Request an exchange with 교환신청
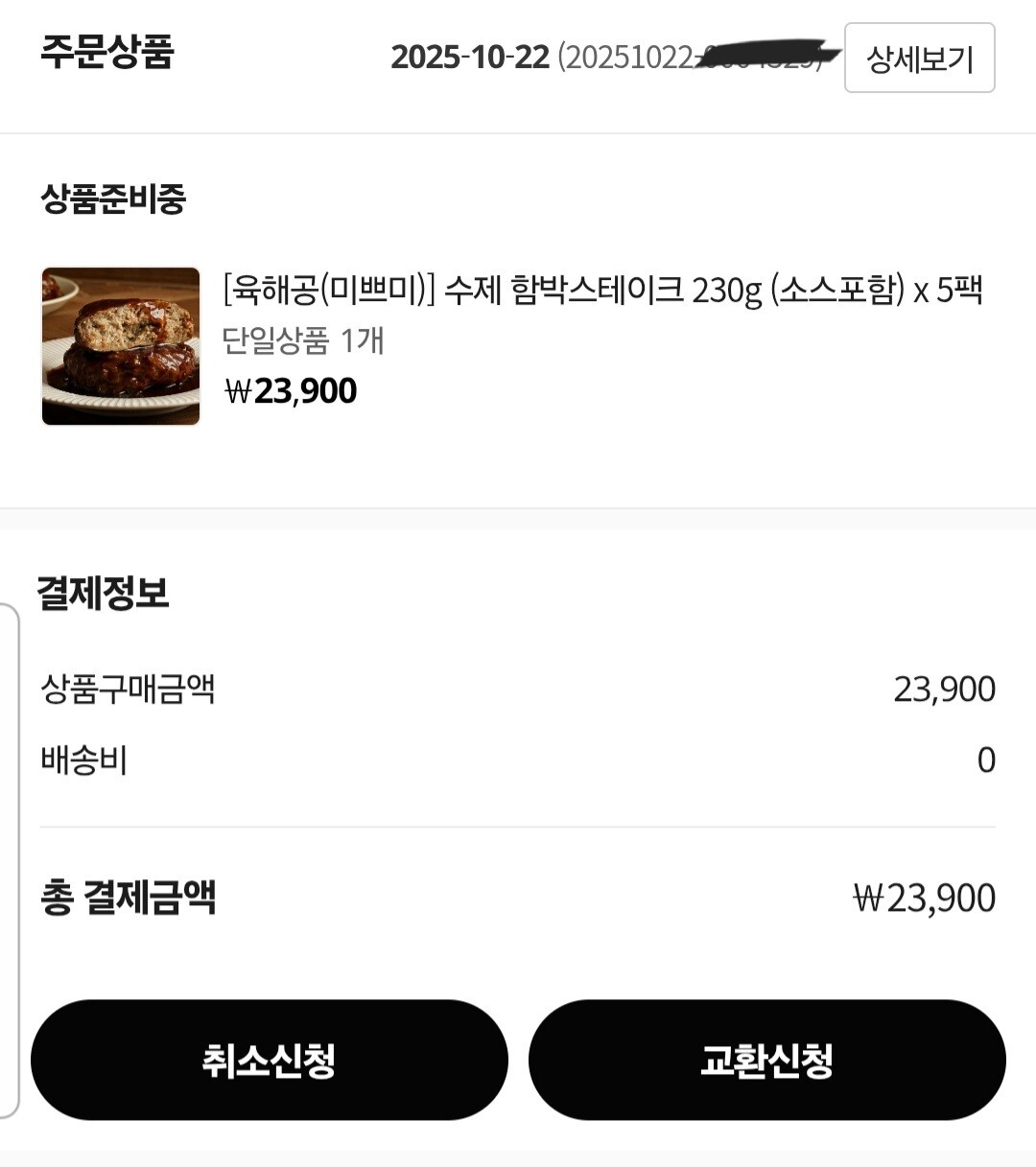This screenshot has width=1036, height=1167. [766, 1060]
